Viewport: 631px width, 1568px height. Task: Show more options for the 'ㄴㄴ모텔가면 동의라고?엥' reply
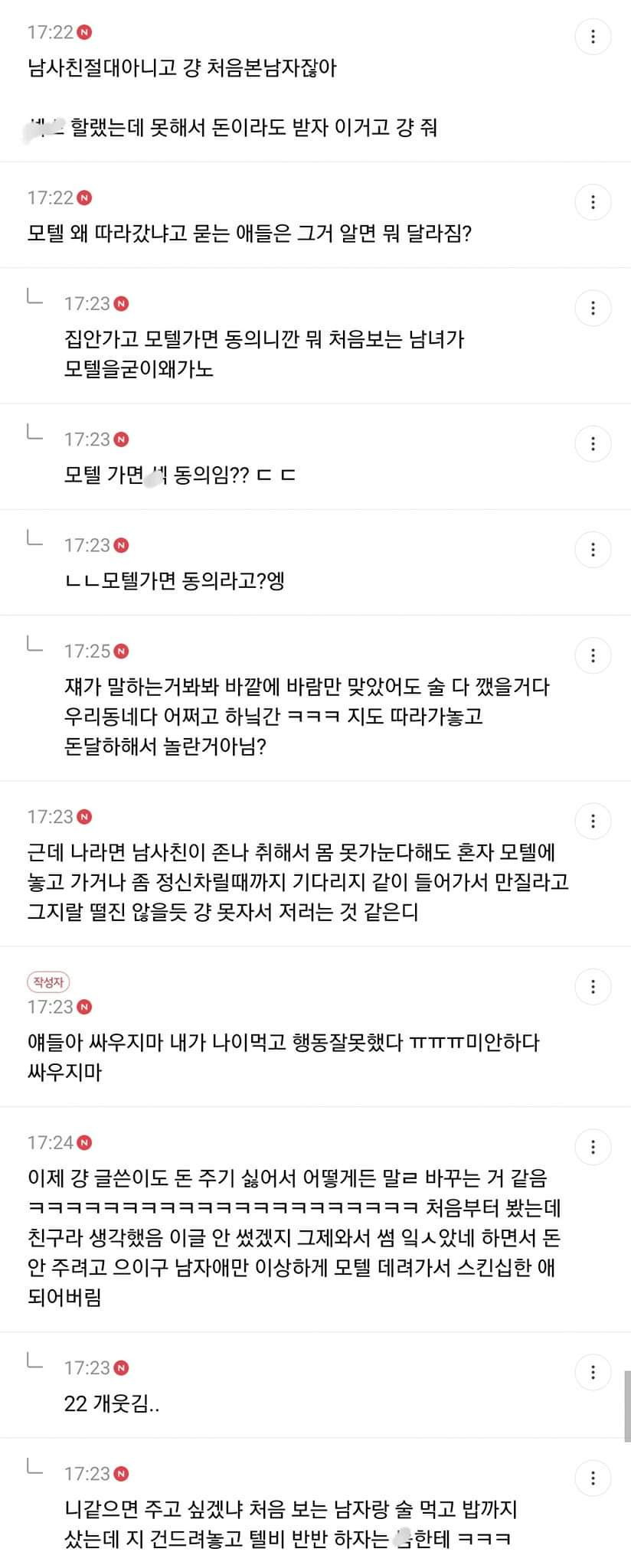[x=593, y=549]
